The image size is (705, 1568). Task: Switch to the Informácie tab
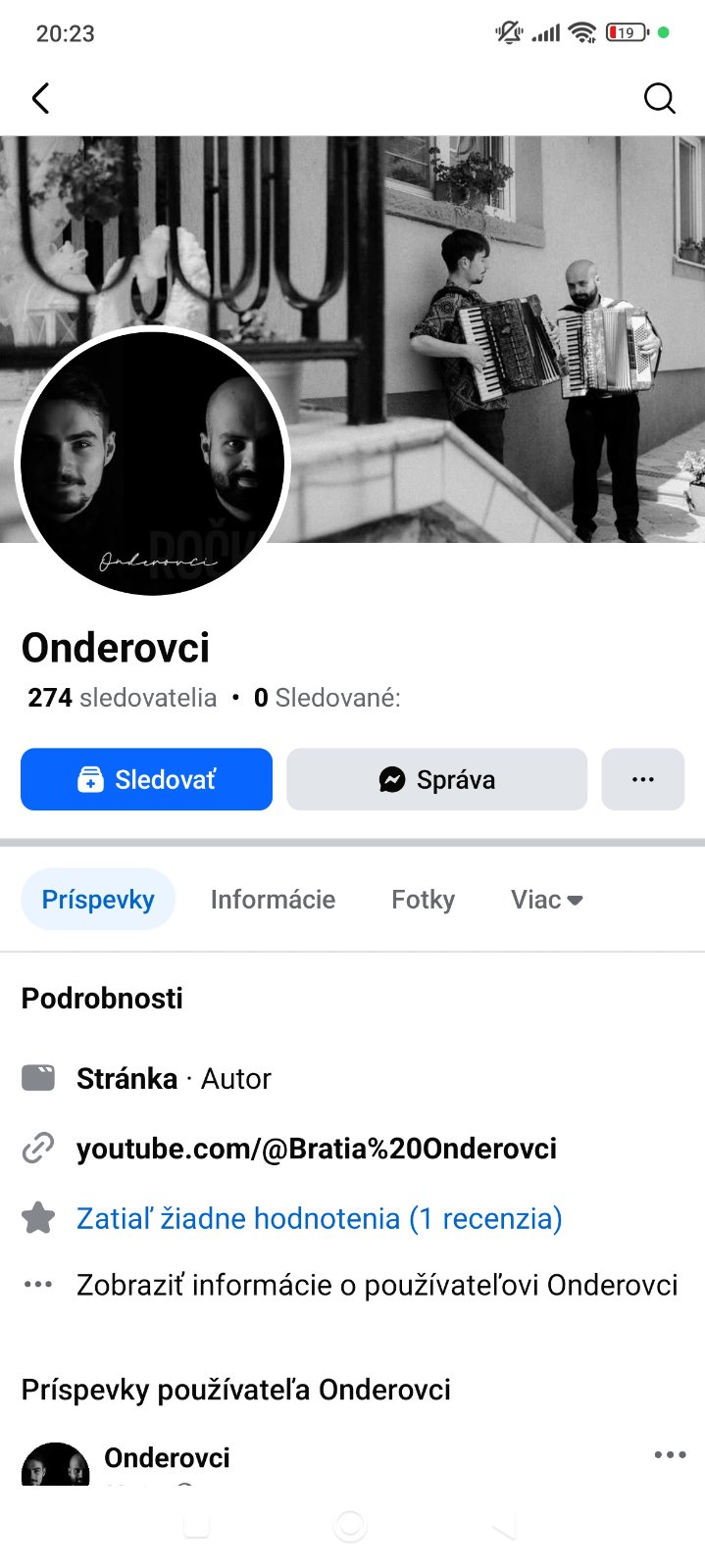[273, 900]
